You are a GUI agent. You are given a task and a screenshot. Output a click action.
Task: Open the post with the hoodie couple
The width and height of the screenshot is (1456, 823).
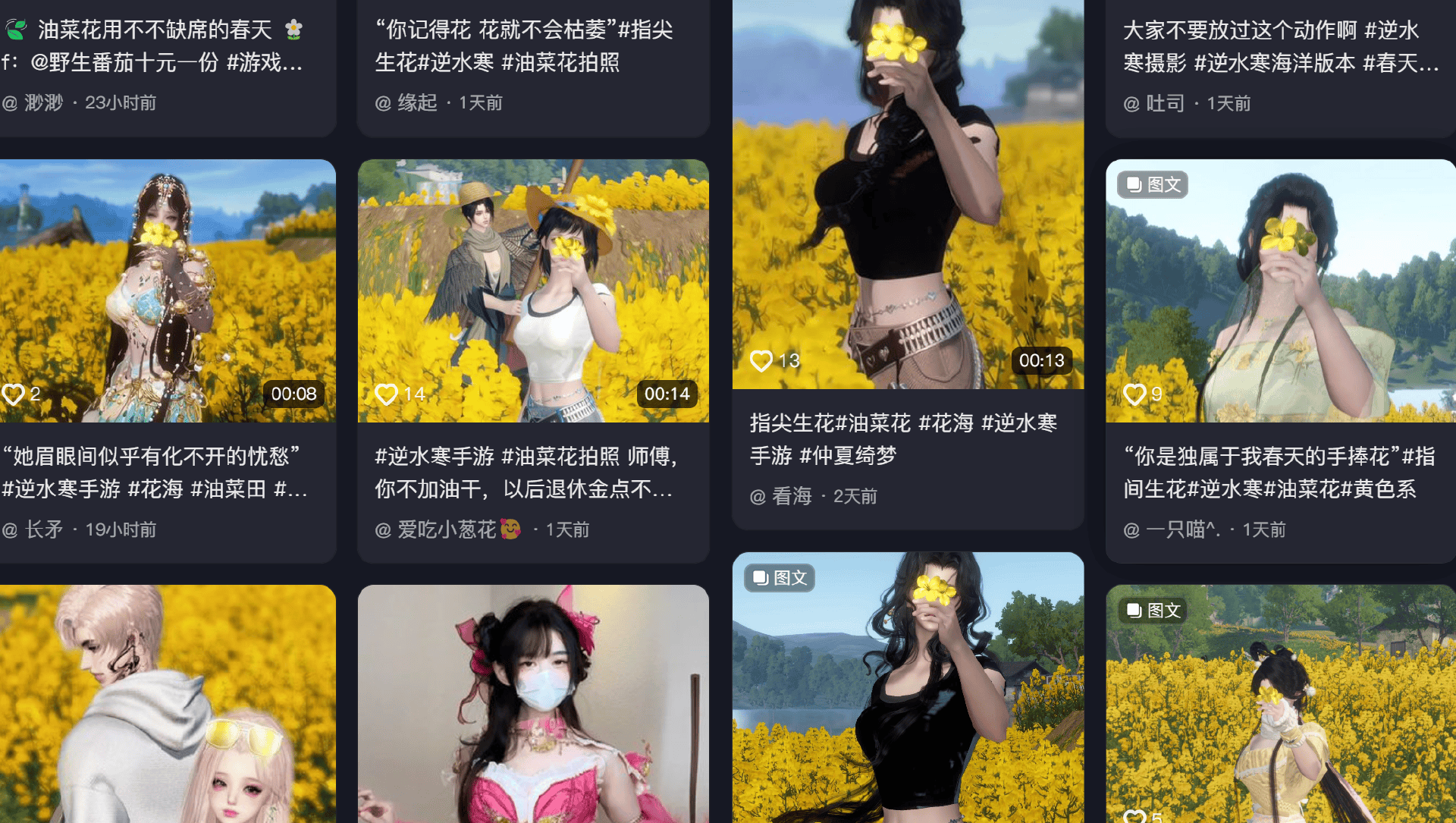tap(168, 705)
